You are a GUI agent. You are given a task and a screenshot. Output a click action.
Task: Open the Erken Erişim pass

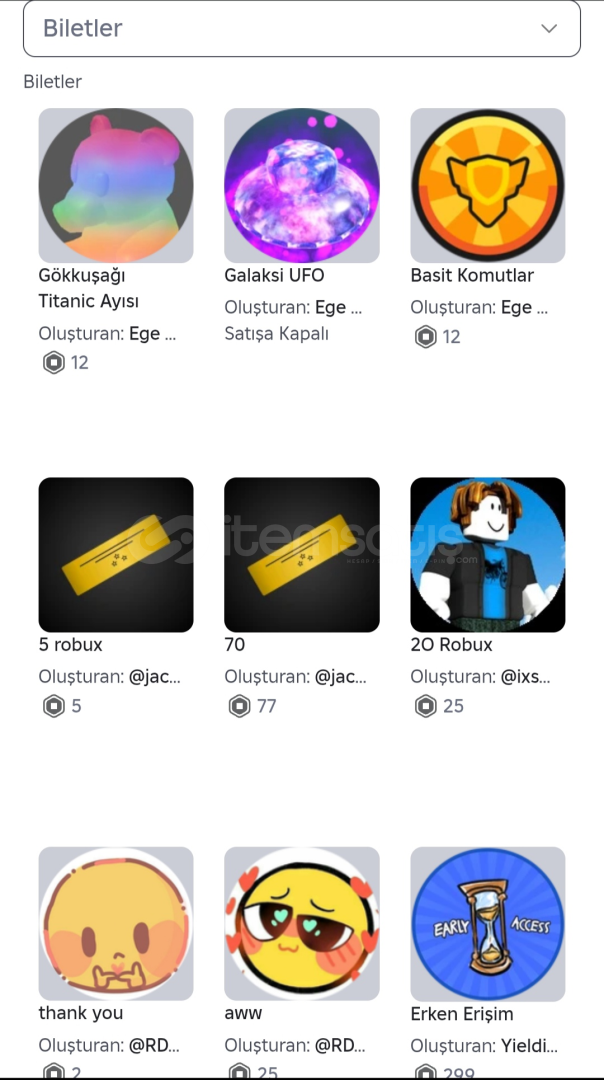(x=488, y=924)
